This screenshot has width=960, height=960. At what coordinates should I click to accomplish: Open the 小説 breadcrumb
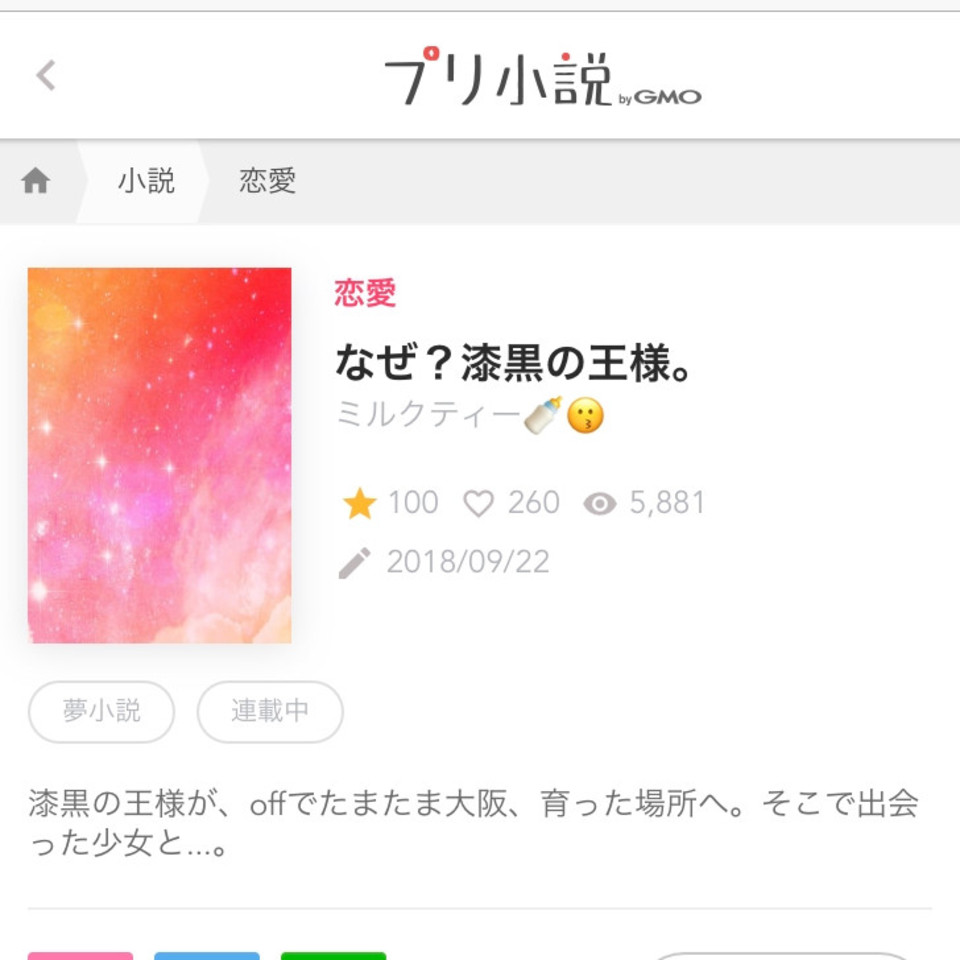(x=146, y=181)
